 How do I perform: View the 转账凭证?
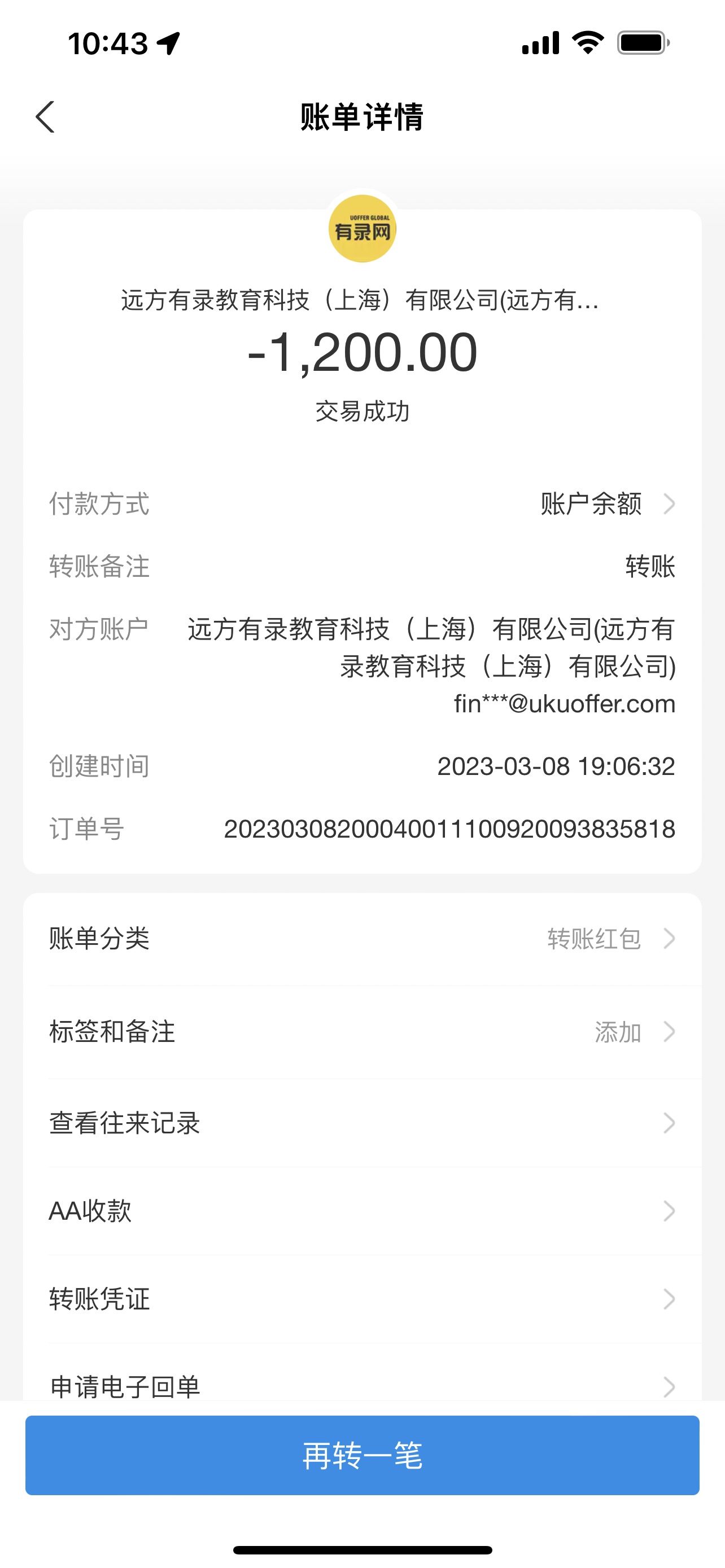click(x=362, y=1299)
